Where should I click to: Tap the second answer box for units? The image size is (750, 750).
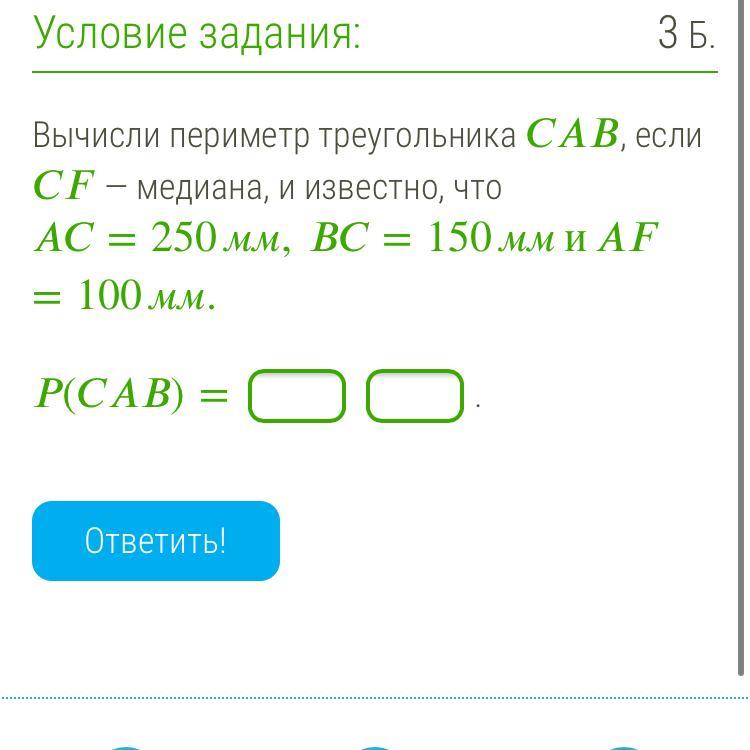415,396
